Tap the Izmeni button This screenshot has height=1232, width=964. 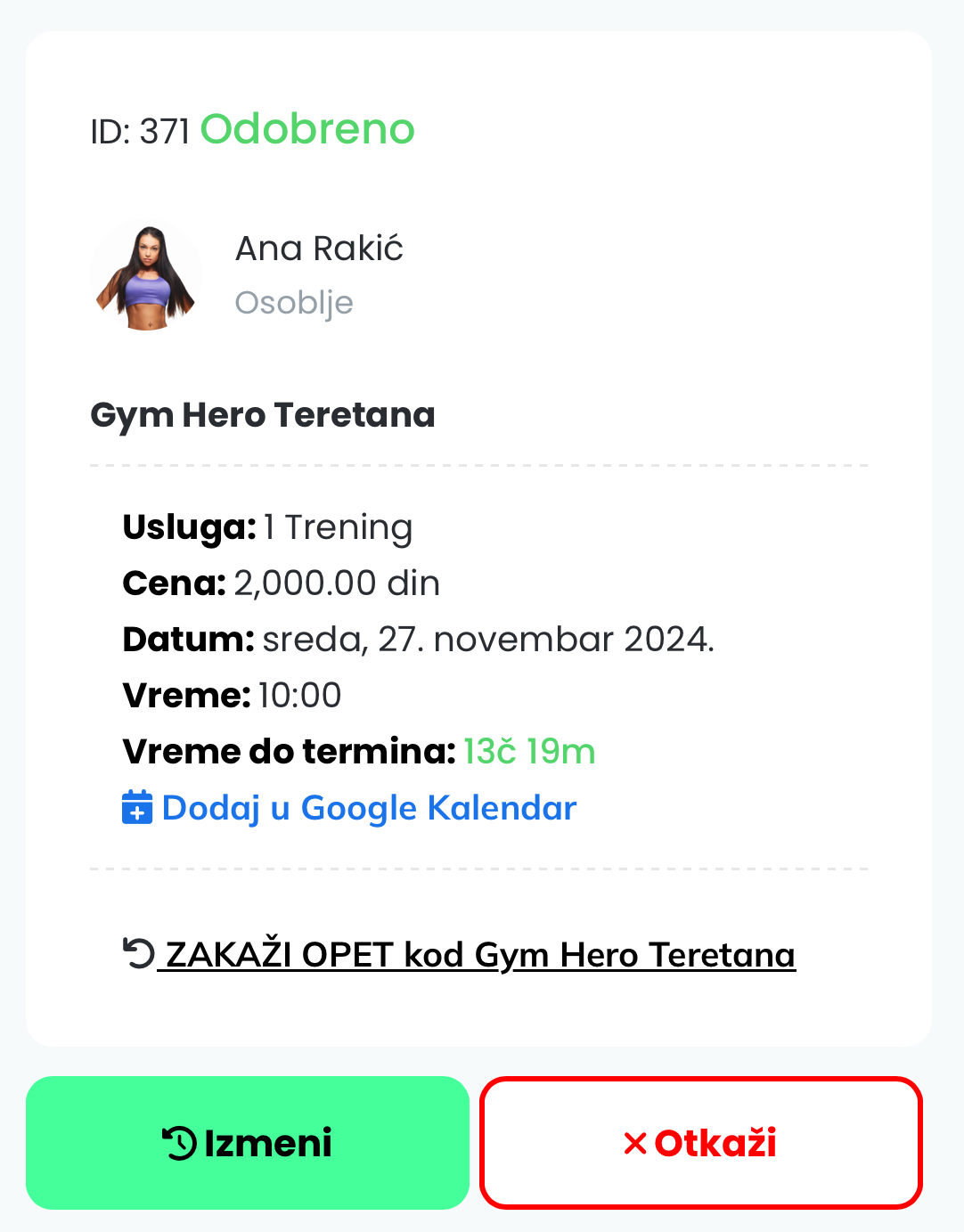coord(248,1143)
